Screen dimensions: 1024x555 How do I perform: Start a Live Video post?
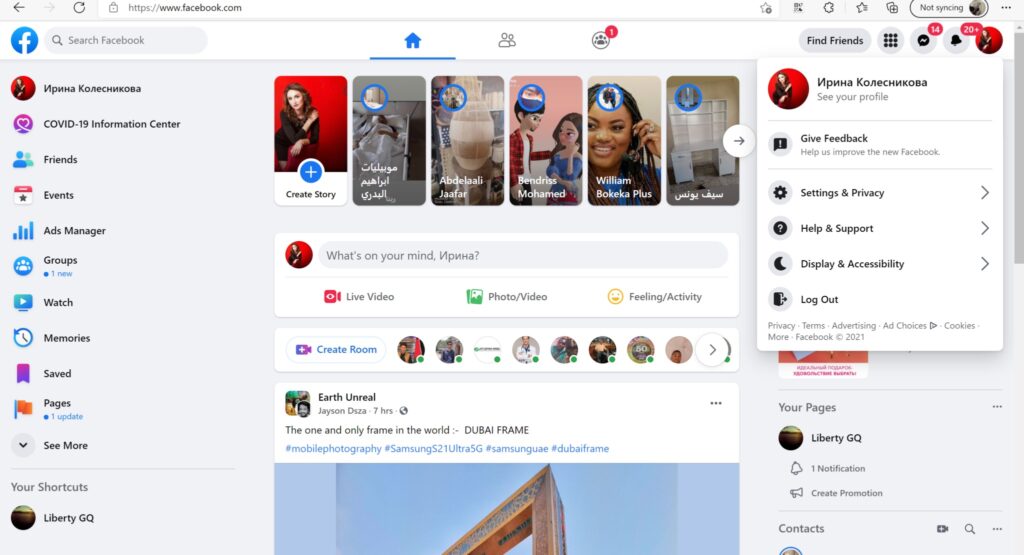coord(359,297)
